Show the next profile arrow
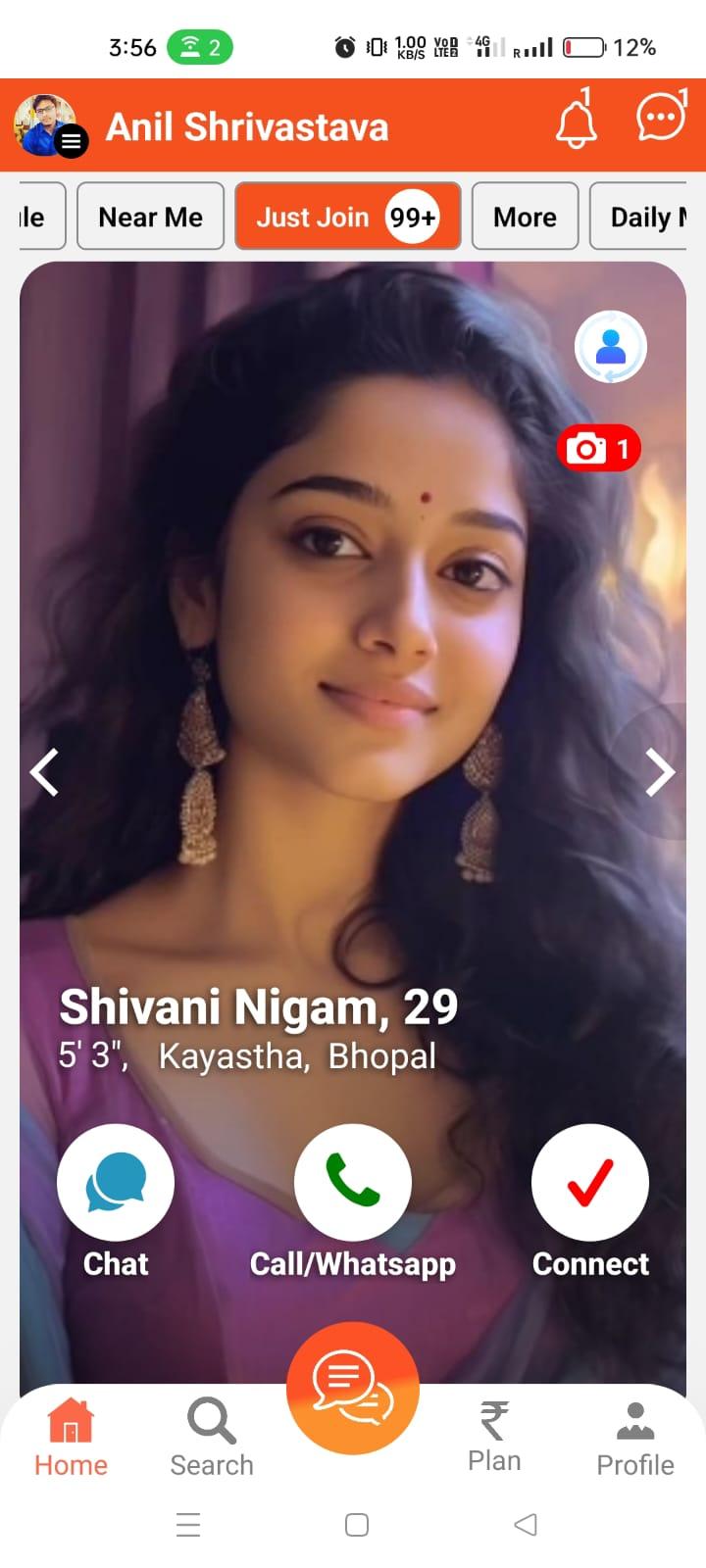 click(660, 772)
